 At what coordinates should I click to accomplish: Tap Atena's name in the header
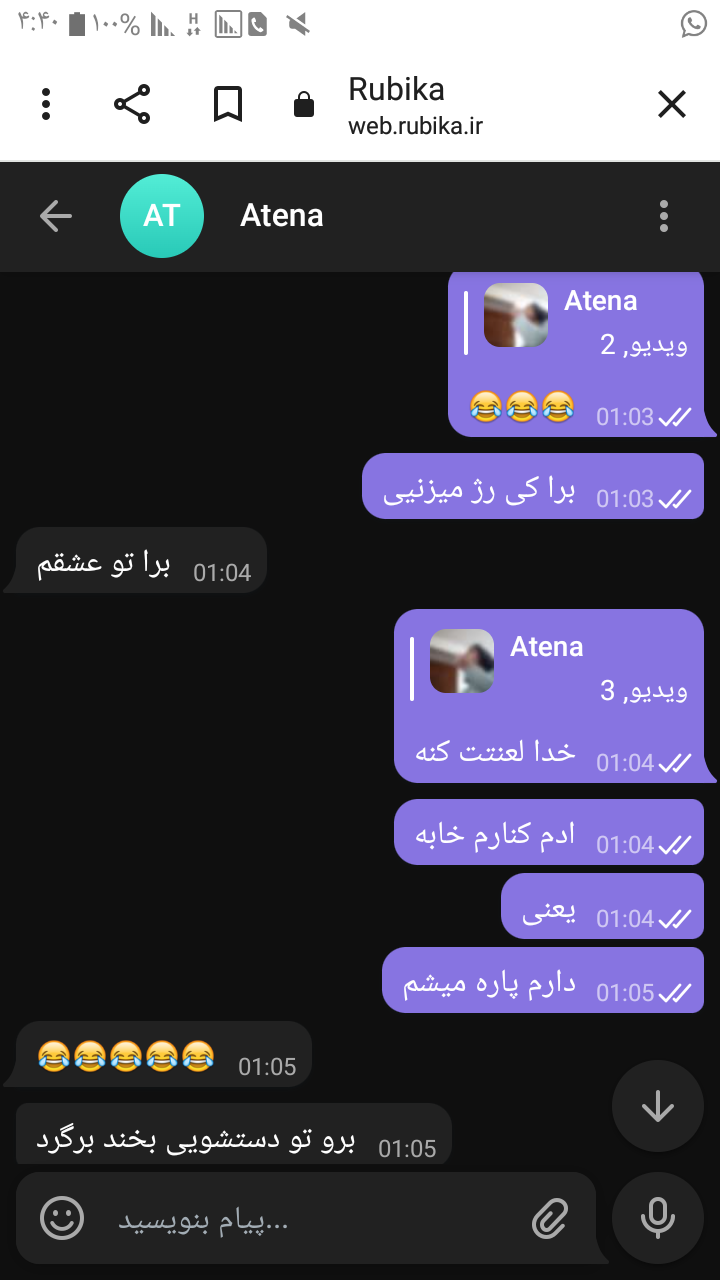click(x=282, y=216)
